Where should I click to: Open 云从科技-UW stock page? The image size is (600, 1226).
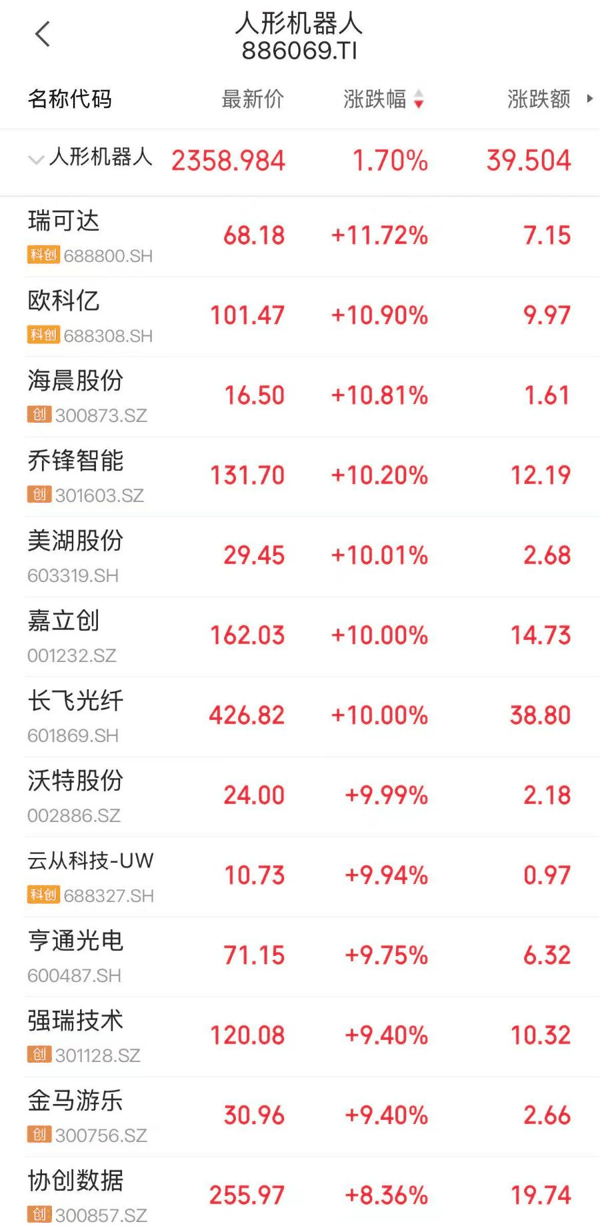coord(300,877)
